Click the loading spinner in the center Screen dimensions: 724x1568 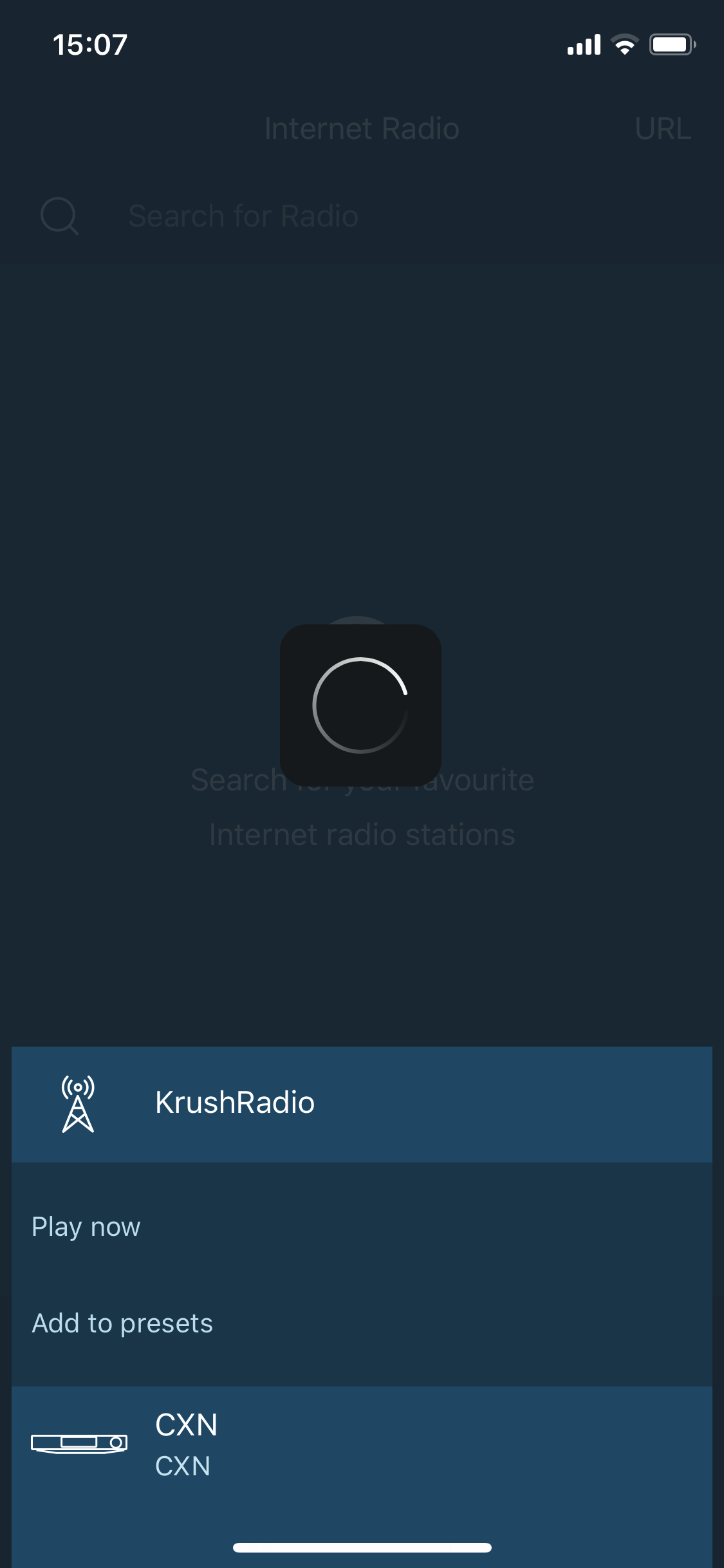362,706
